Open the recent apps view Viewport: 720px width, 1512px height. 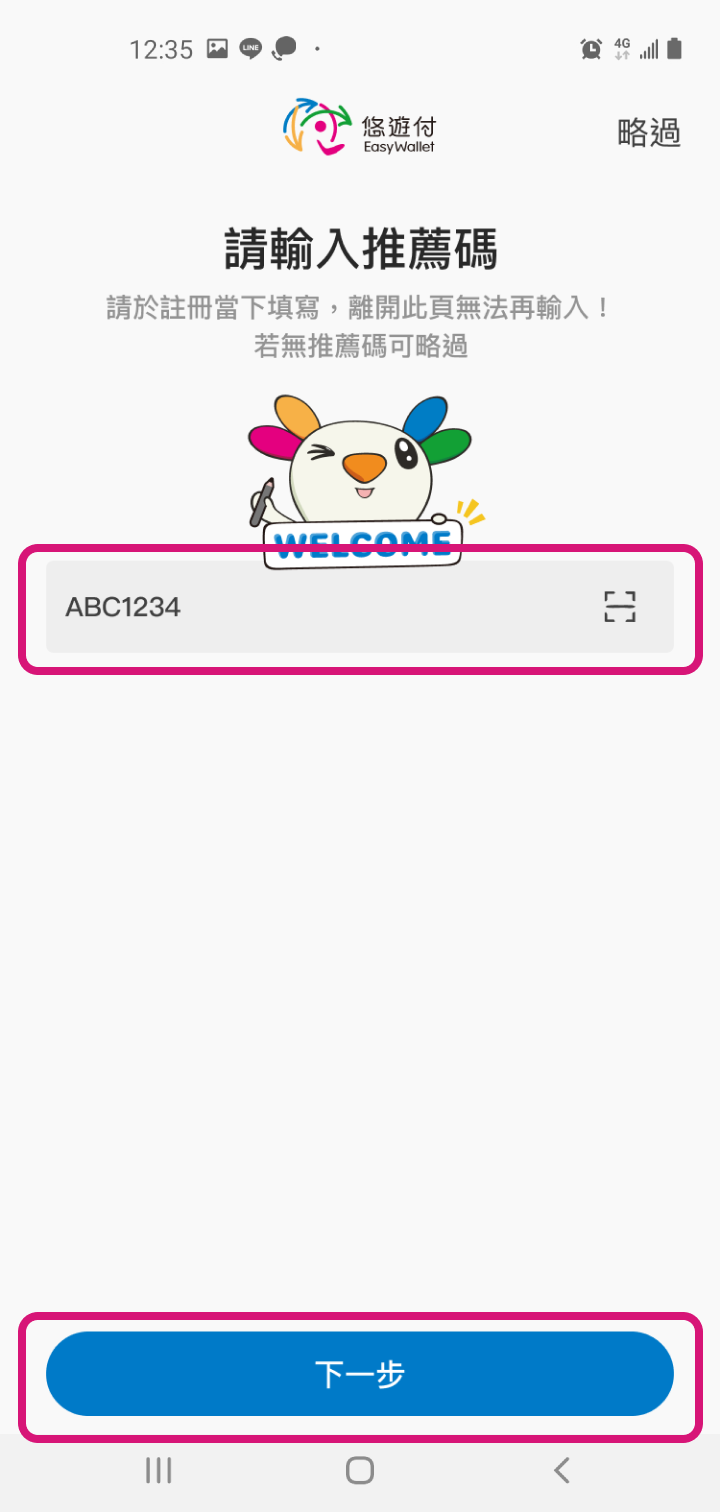(x=158, y=1470)
